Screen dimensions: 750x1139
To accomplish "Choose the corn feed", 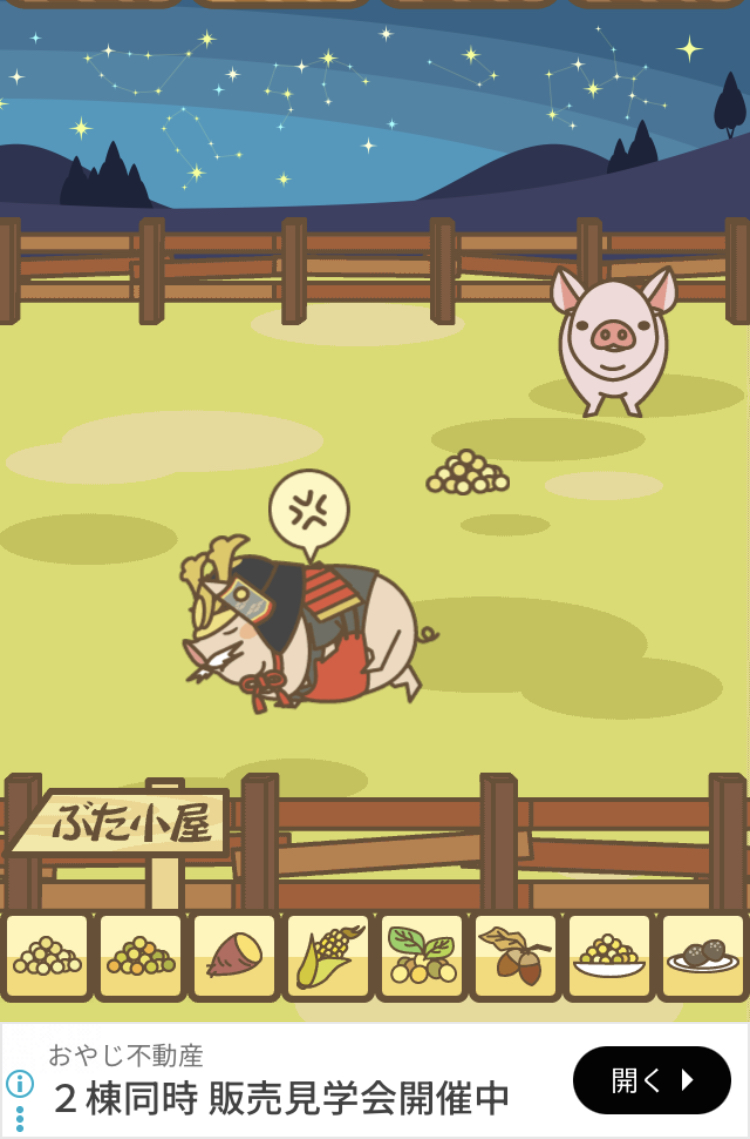I will point(329,956).
